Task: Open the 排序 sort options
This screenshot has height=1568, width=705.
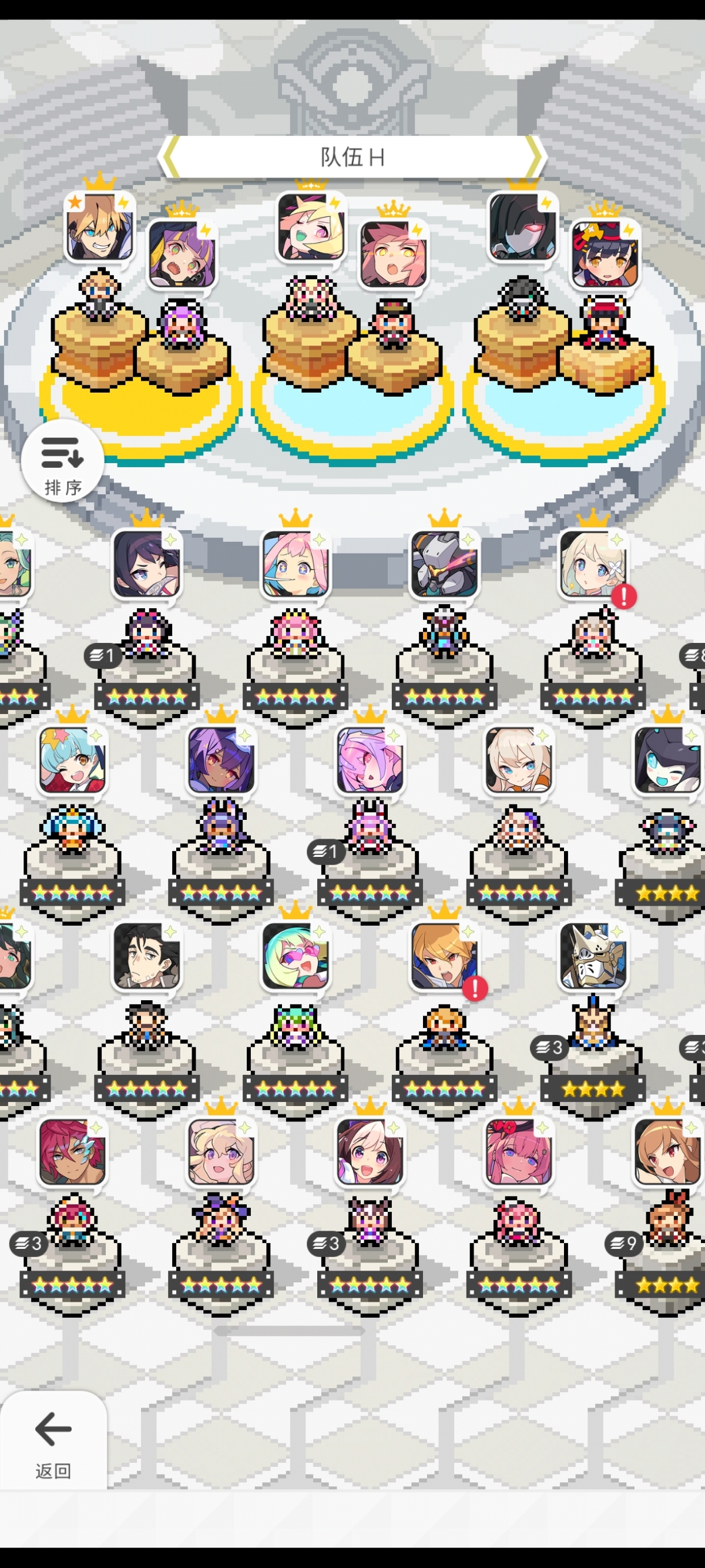Action: click(x=62, y=461)
